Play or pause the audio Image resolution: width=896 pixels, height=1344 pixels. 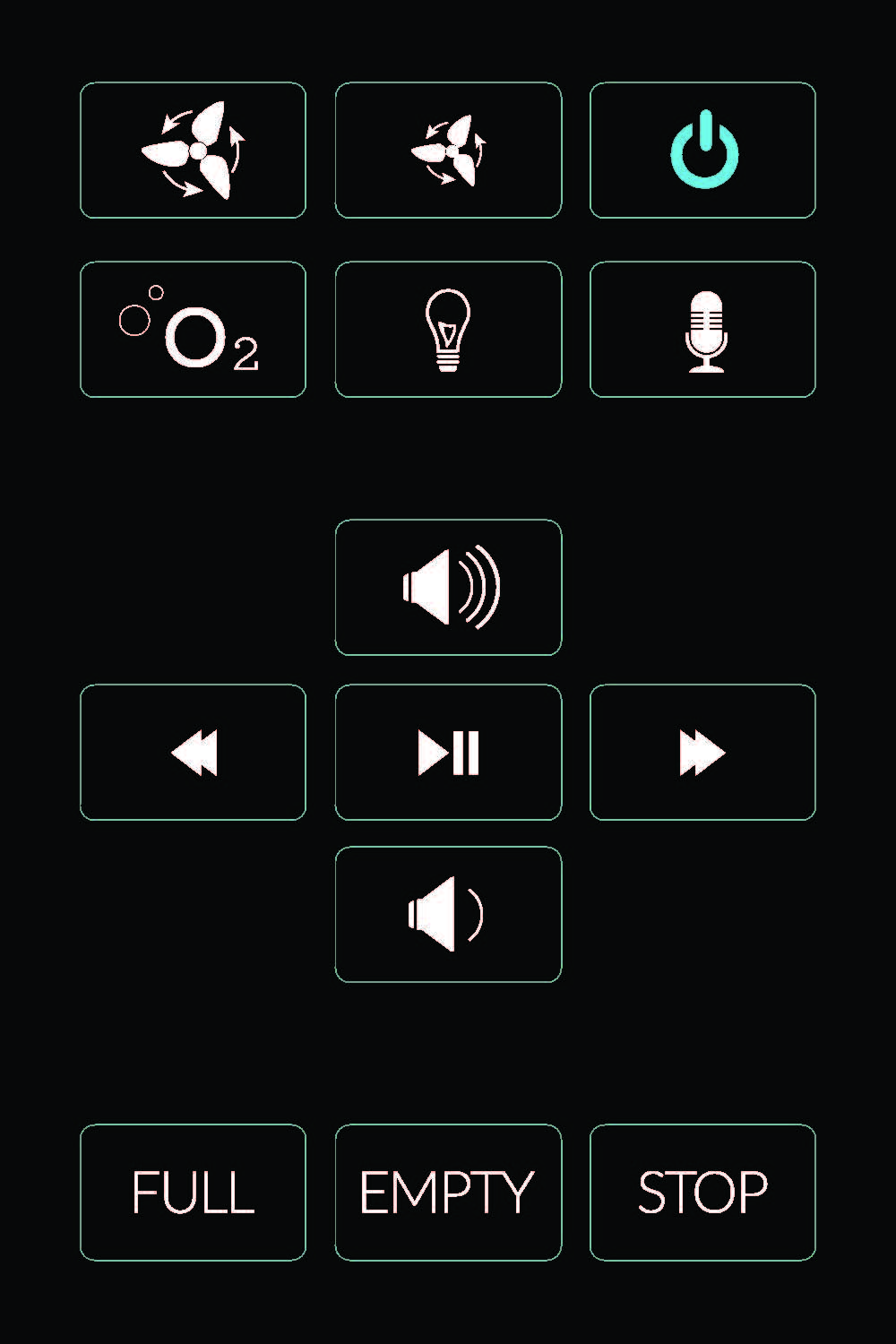click(x=448, y=753)
